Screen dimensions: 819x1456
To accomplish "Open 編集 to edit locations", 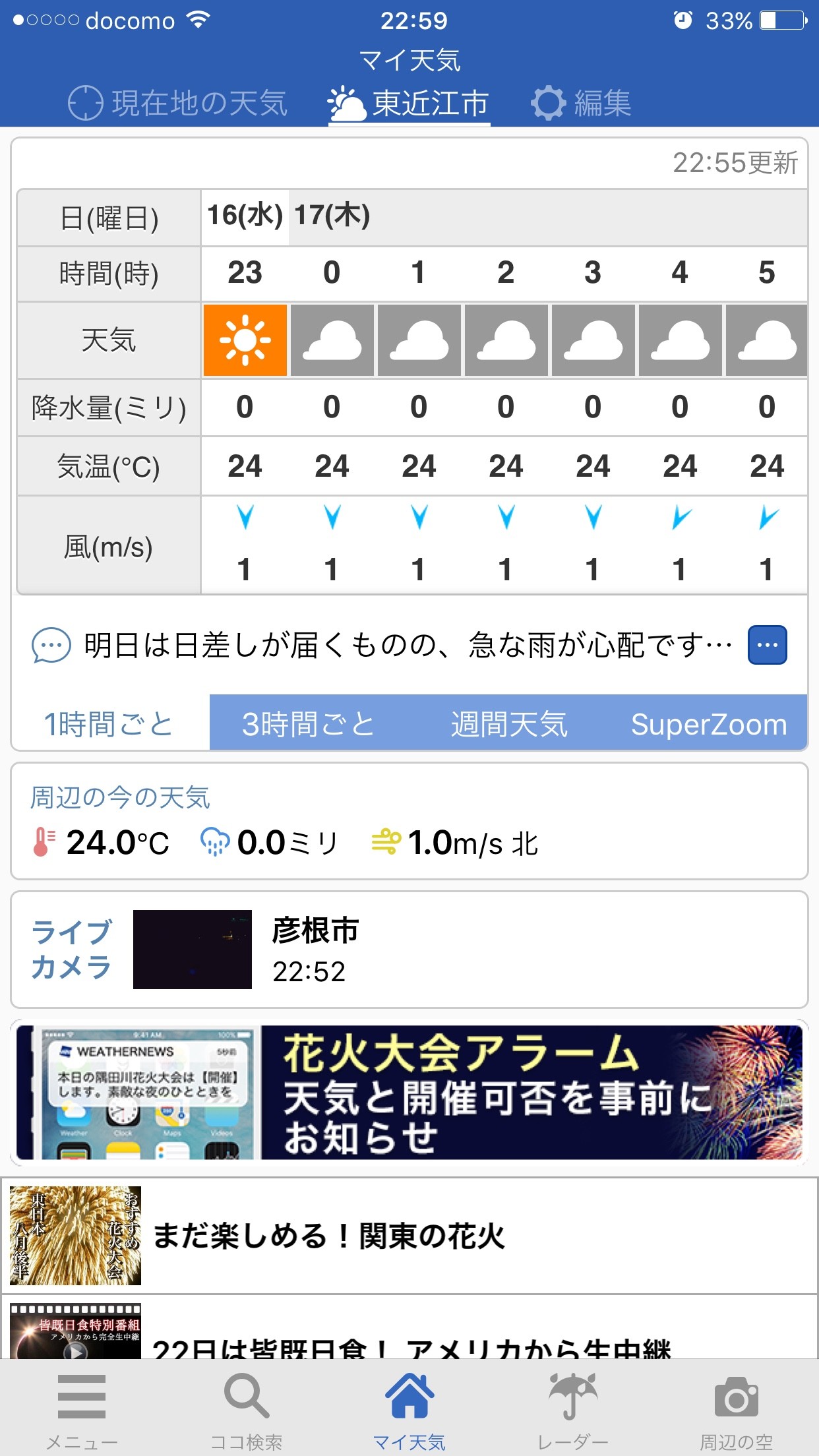I will click(x=582, y=104).
